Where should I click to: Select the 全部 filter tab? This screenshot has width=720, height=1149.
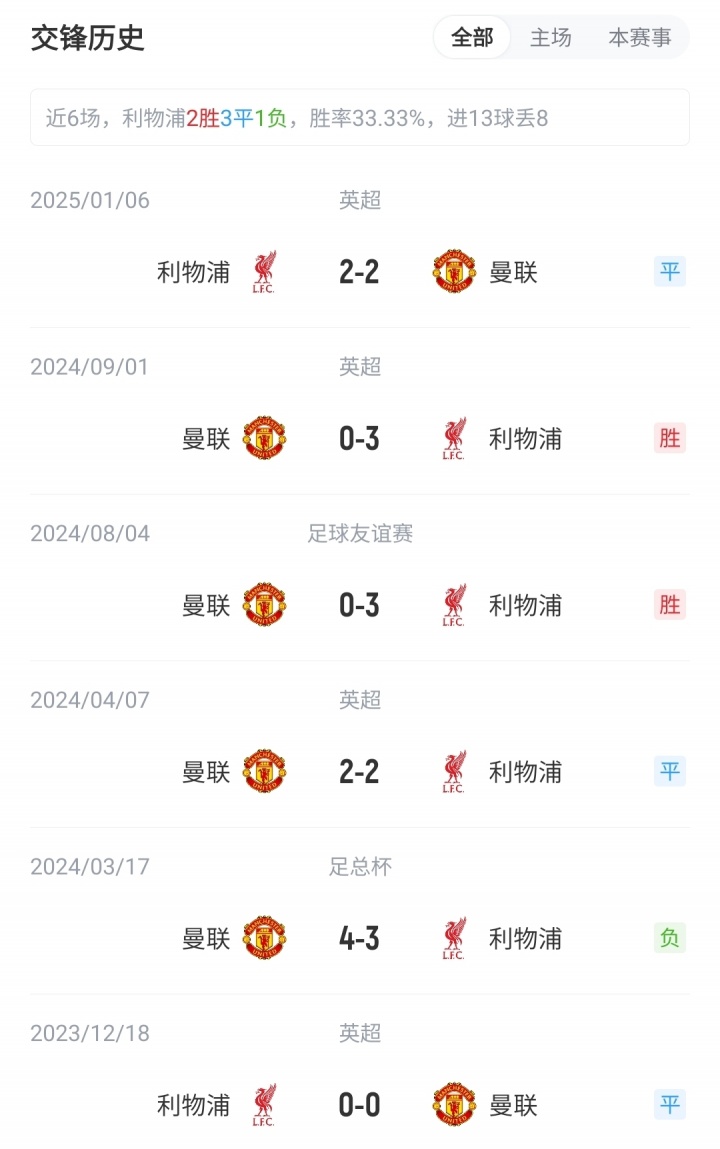[472, 38]
